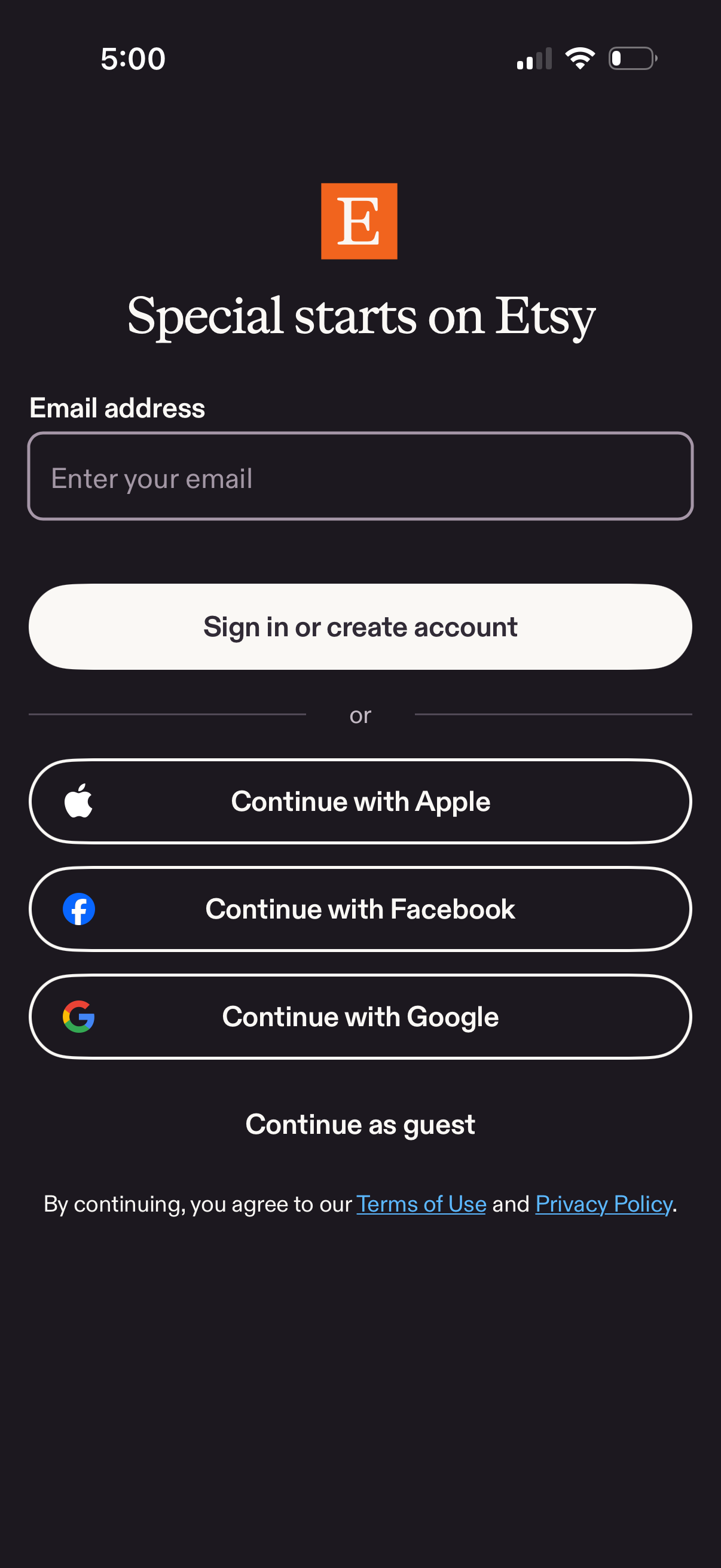Image resolution: width=721 pixels, height=1568 pixels.
Task: Open the Privacy Policy link
Action: pyautogui.click(x=604, y=1203)
